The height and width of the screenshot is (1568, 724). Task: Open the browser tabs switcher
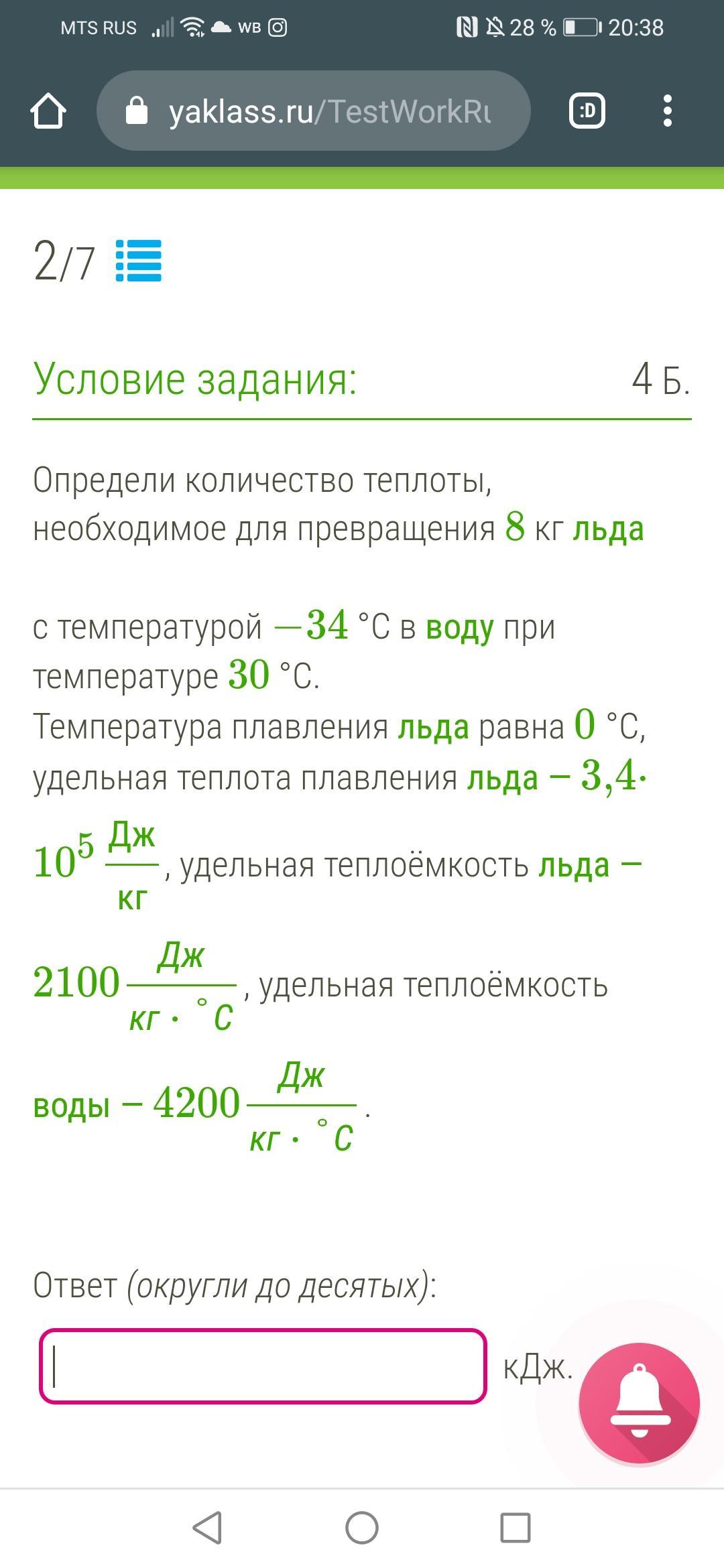point(587,111)
